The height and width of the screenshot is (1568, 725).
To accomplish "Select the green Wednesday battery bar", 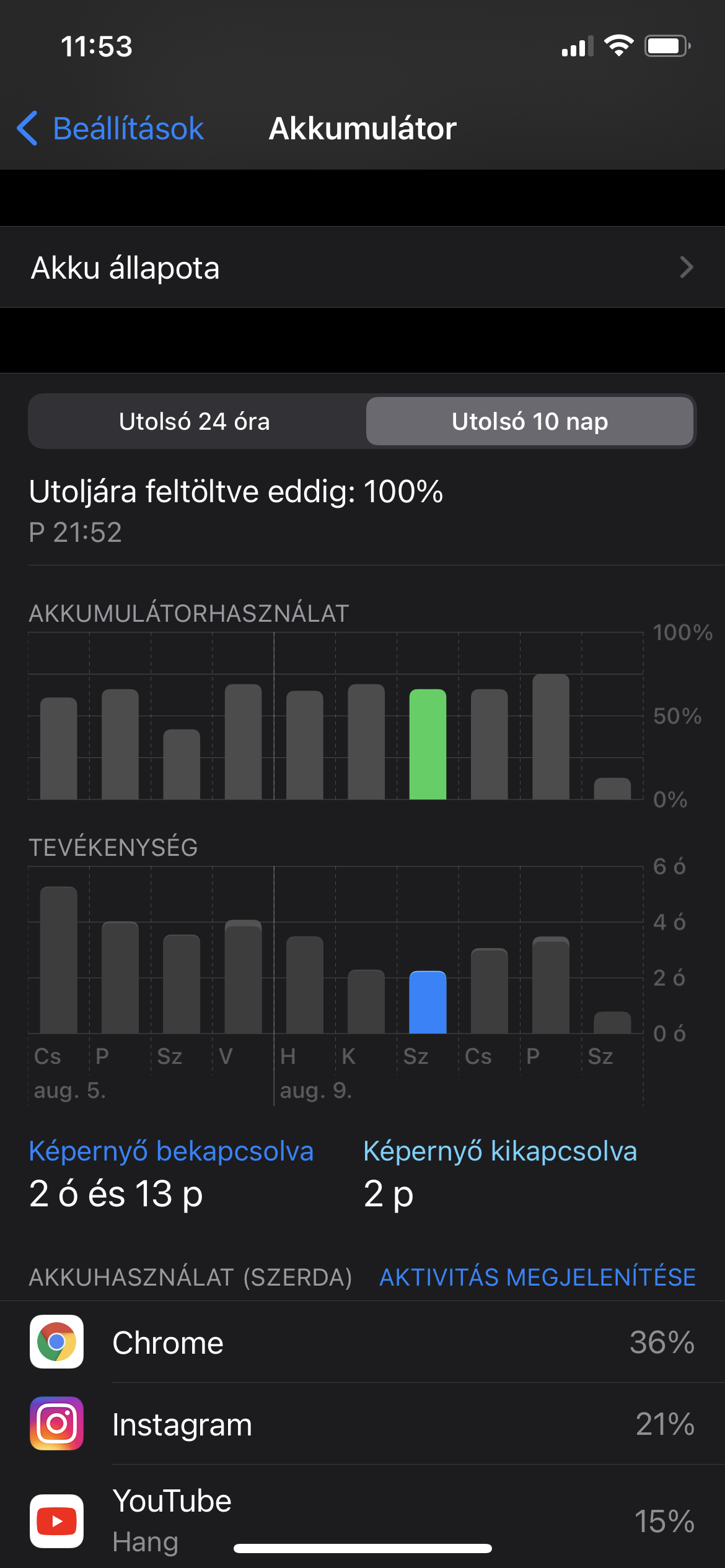I will tap(428, 744).
